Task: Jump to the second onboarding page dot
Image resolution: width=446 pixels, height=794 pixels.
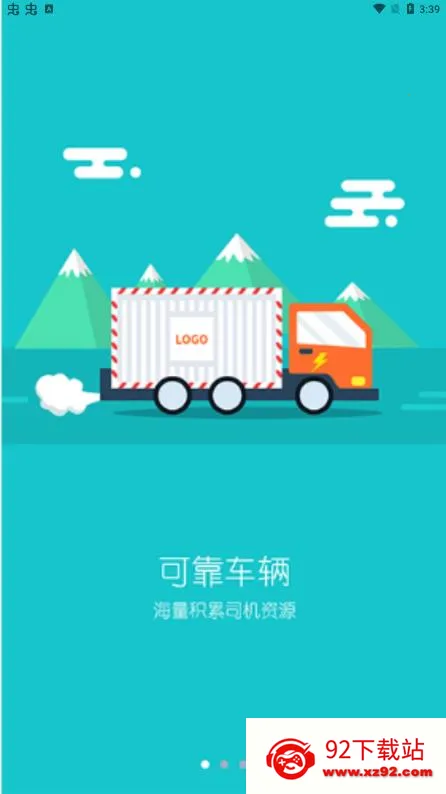Action: pyautogui.click(x=224, y=764)
